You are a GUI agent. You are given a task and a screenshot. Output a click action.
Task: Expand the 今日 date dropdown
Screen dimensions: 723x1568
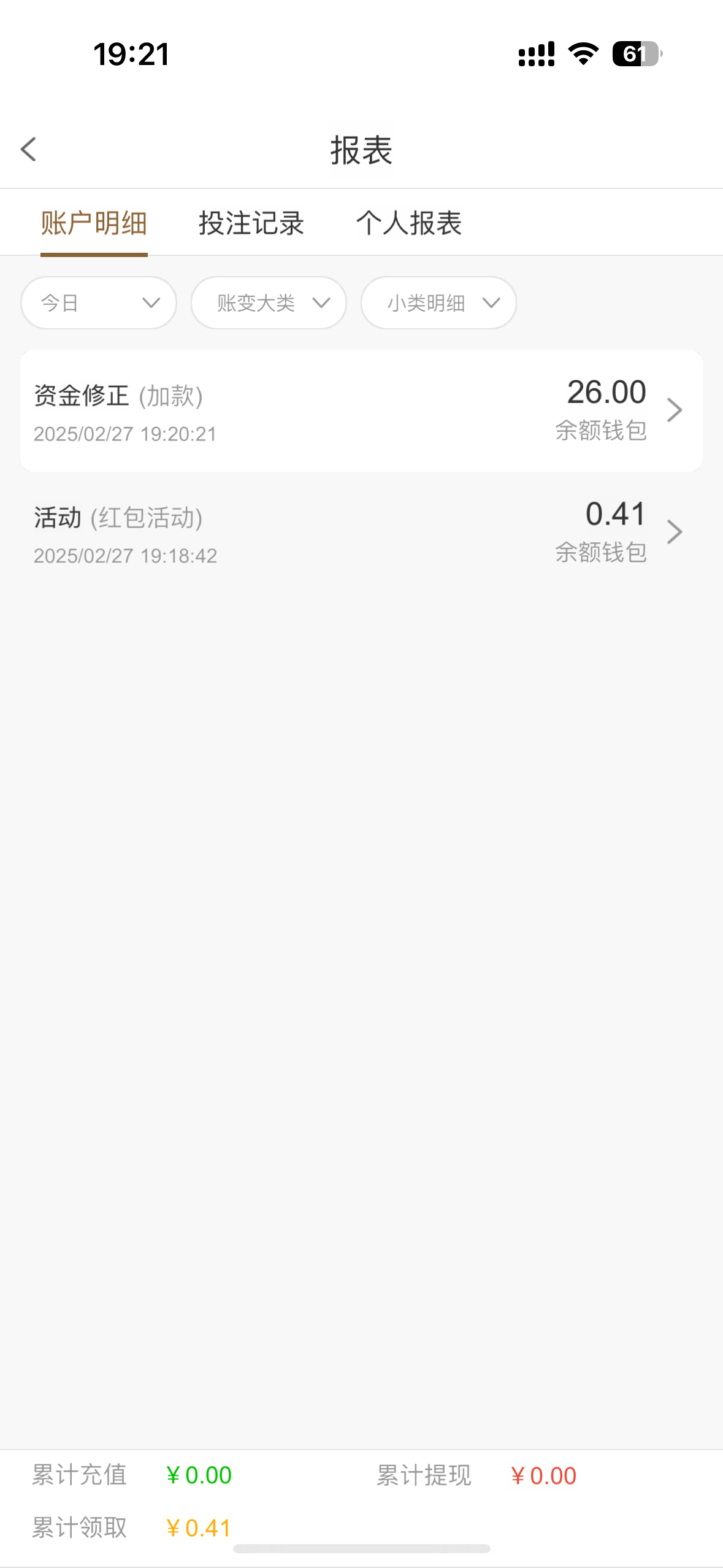coord(99,303)
